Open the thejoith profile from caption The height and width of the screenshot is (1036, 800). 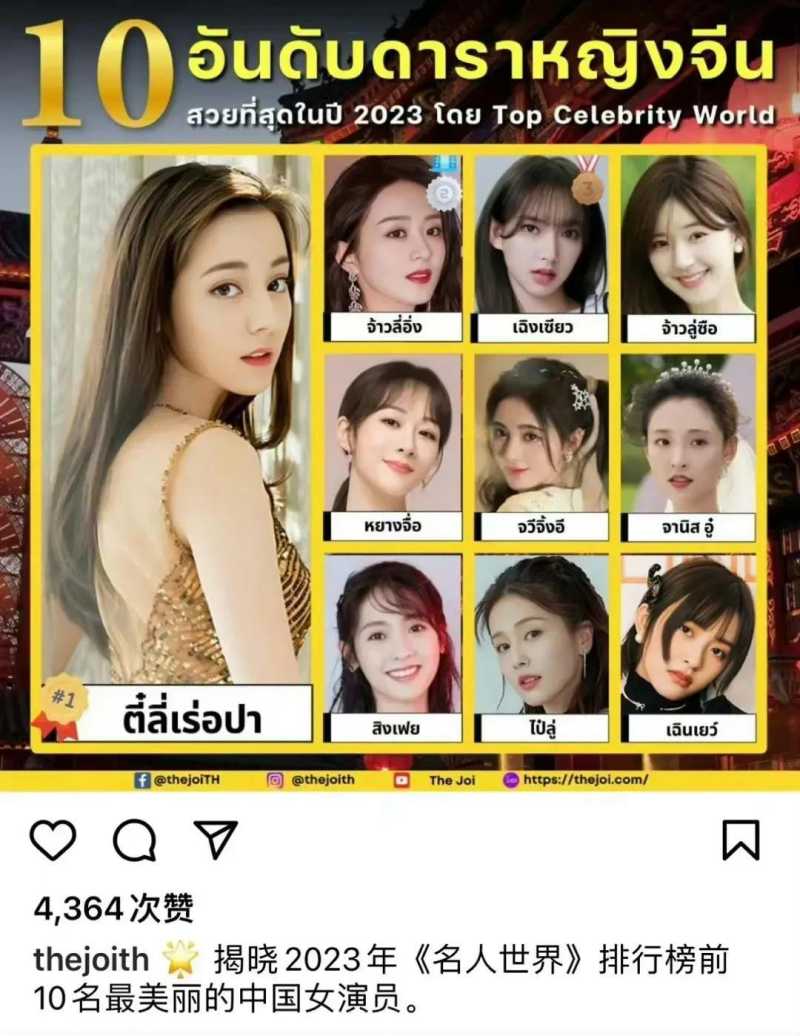point(91,962)
